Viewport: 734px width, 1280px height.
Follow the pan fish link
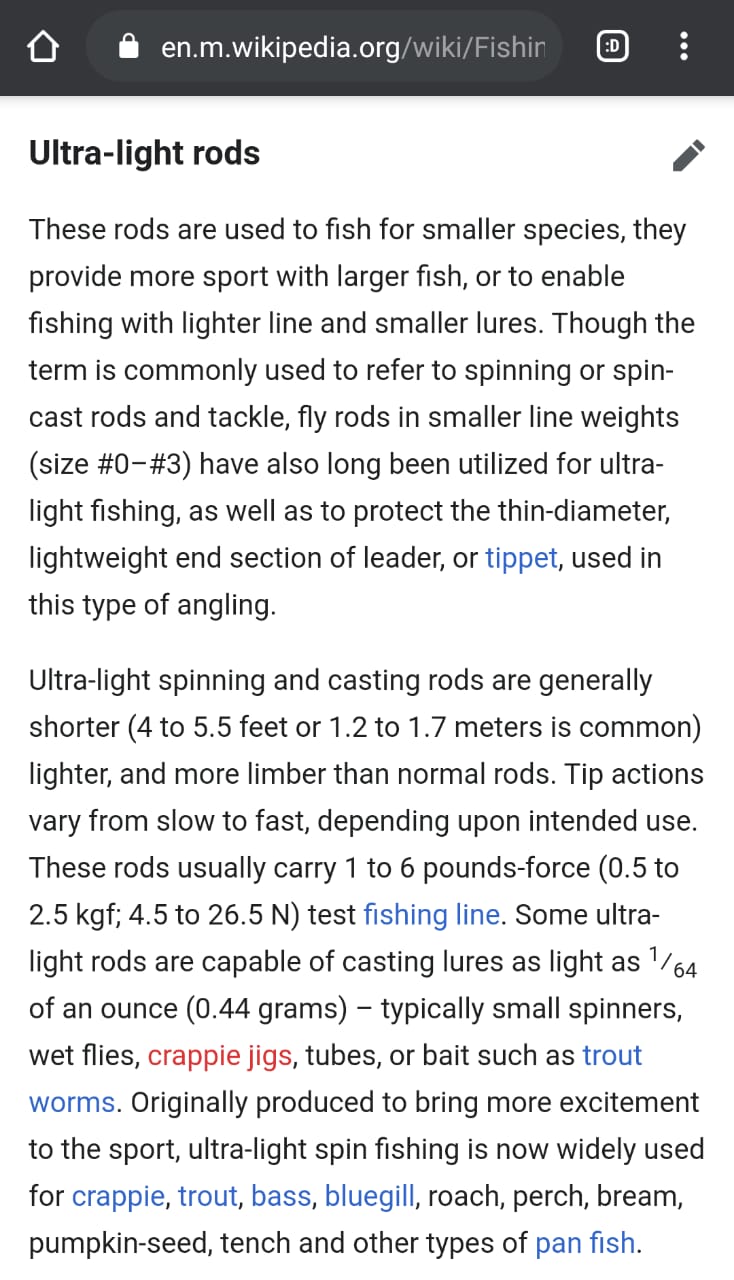[585, 1243]
